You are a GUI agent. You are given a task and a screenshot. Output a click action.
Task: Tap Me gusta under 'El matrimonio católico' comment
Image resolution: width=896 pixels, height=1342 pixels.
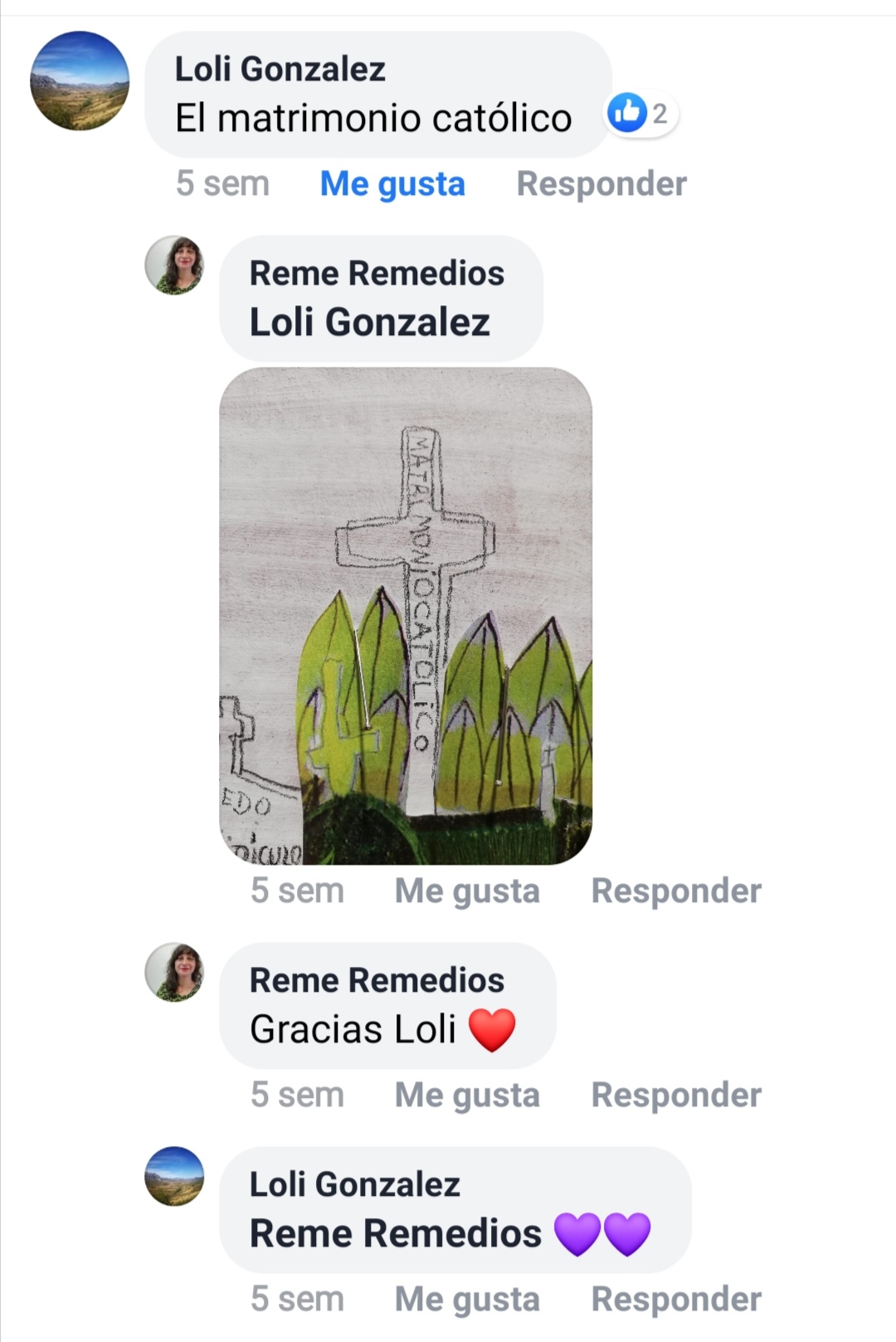coord(392,183)
